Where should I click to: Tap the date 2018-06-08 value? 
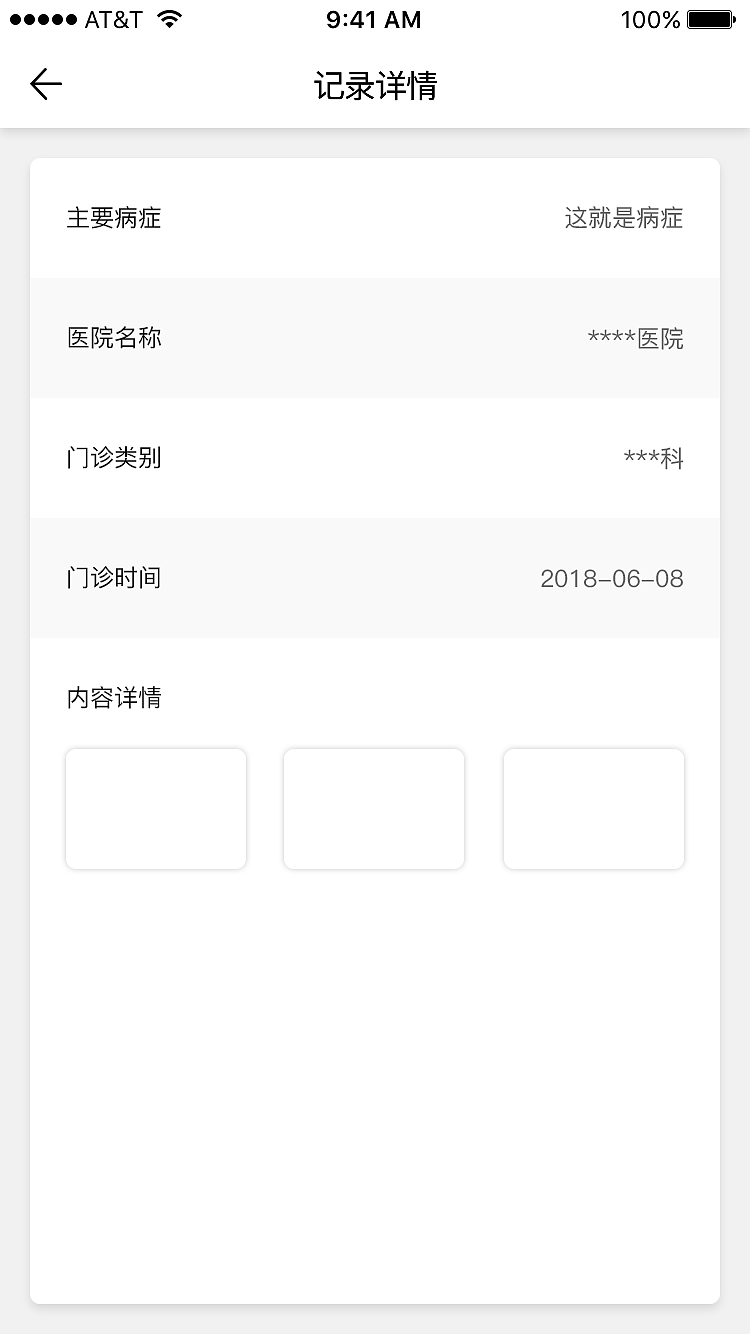click(x=612, y=578)
